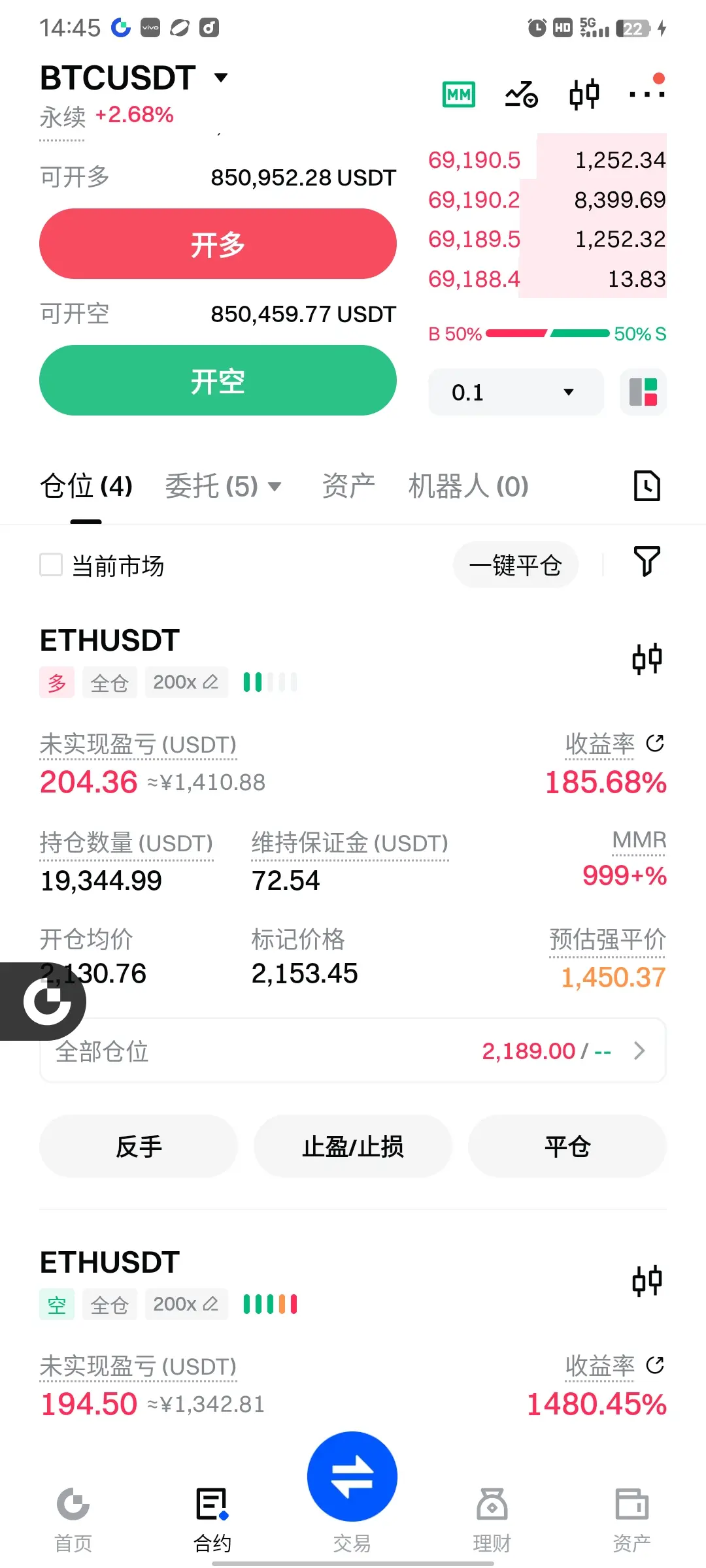
Task: Change the order book layout style
Action: pos(643,392)
